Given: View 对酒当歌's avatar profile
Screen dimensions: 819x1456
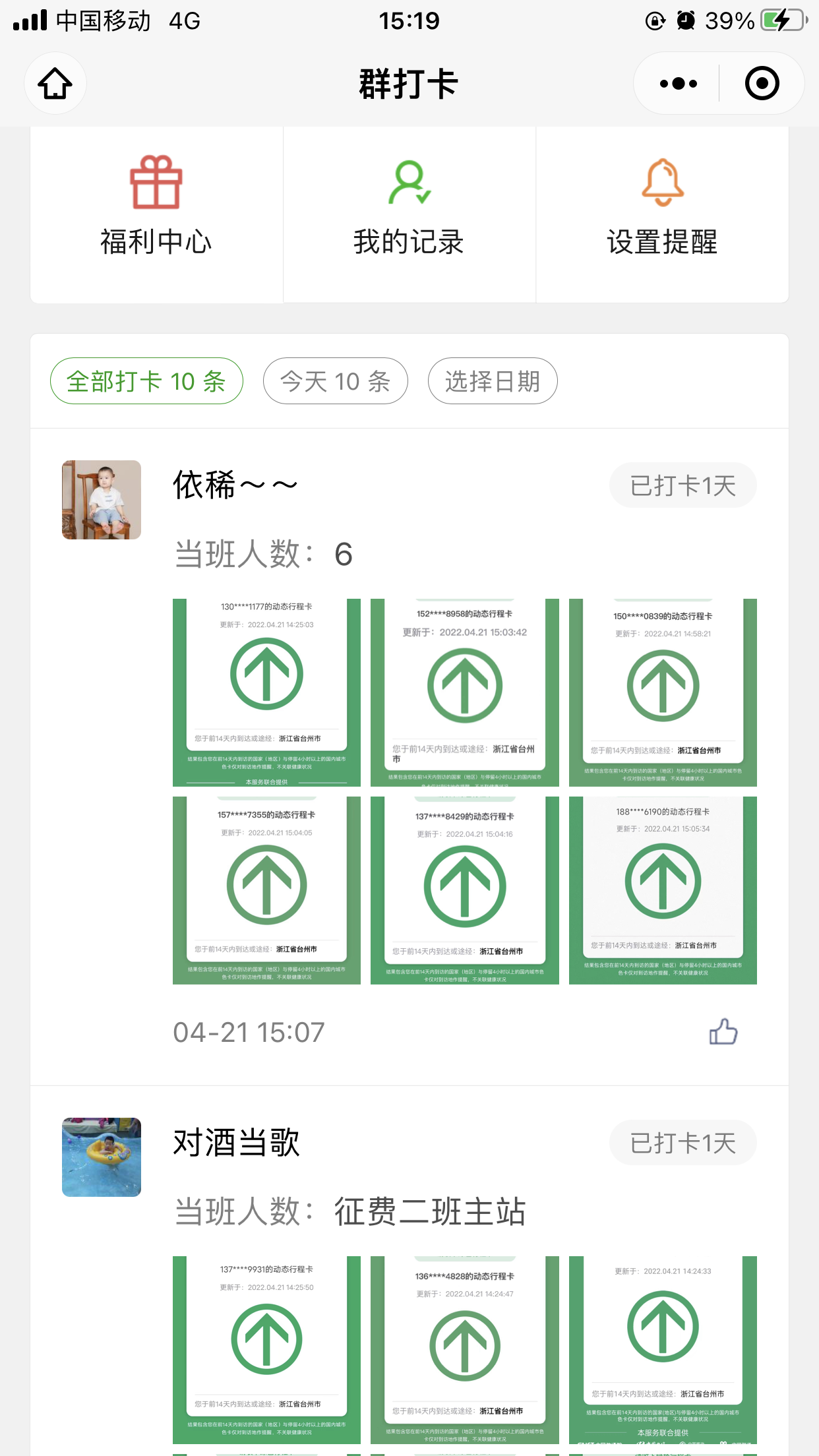Looking at the screenshot, I should [102, 1157].
